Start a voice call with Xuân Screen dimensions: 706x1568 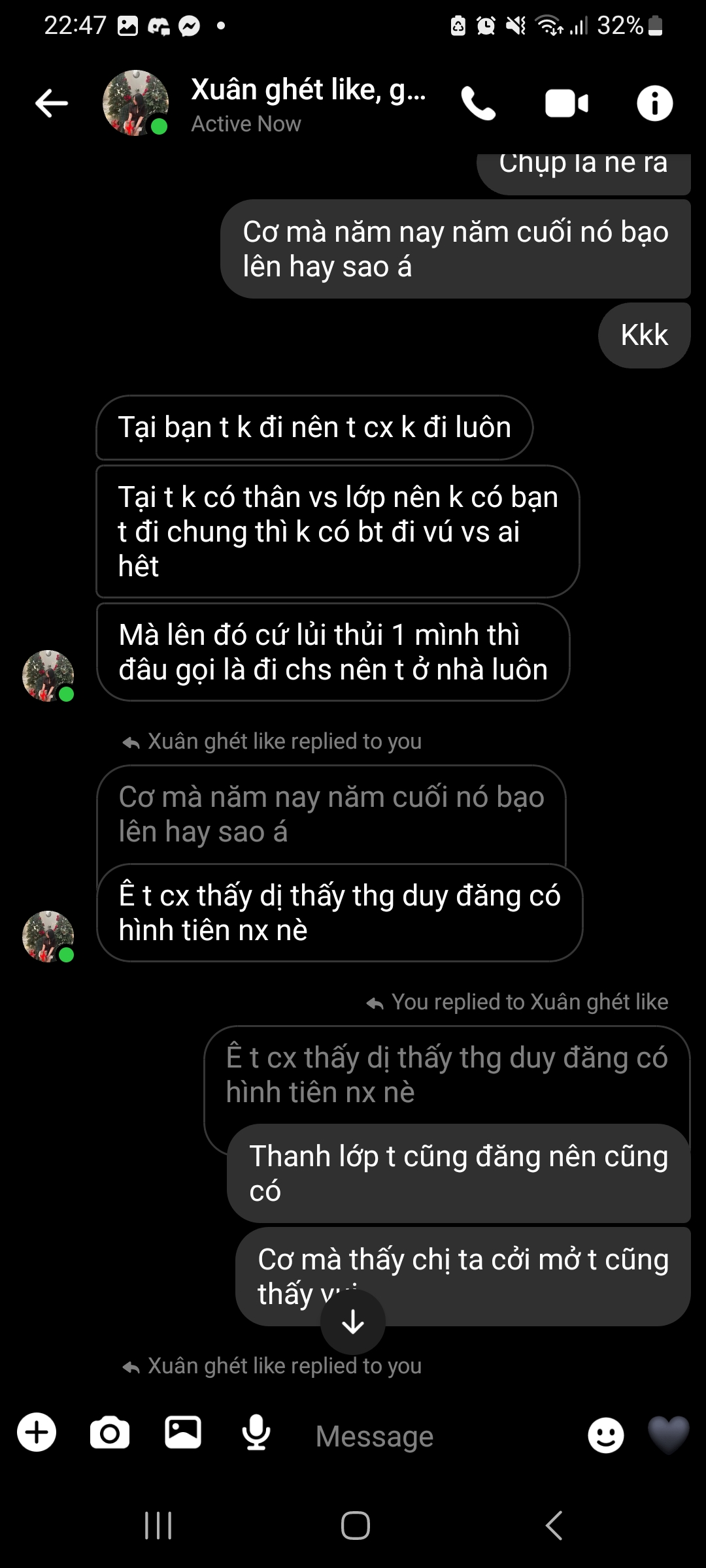[479, 103]
